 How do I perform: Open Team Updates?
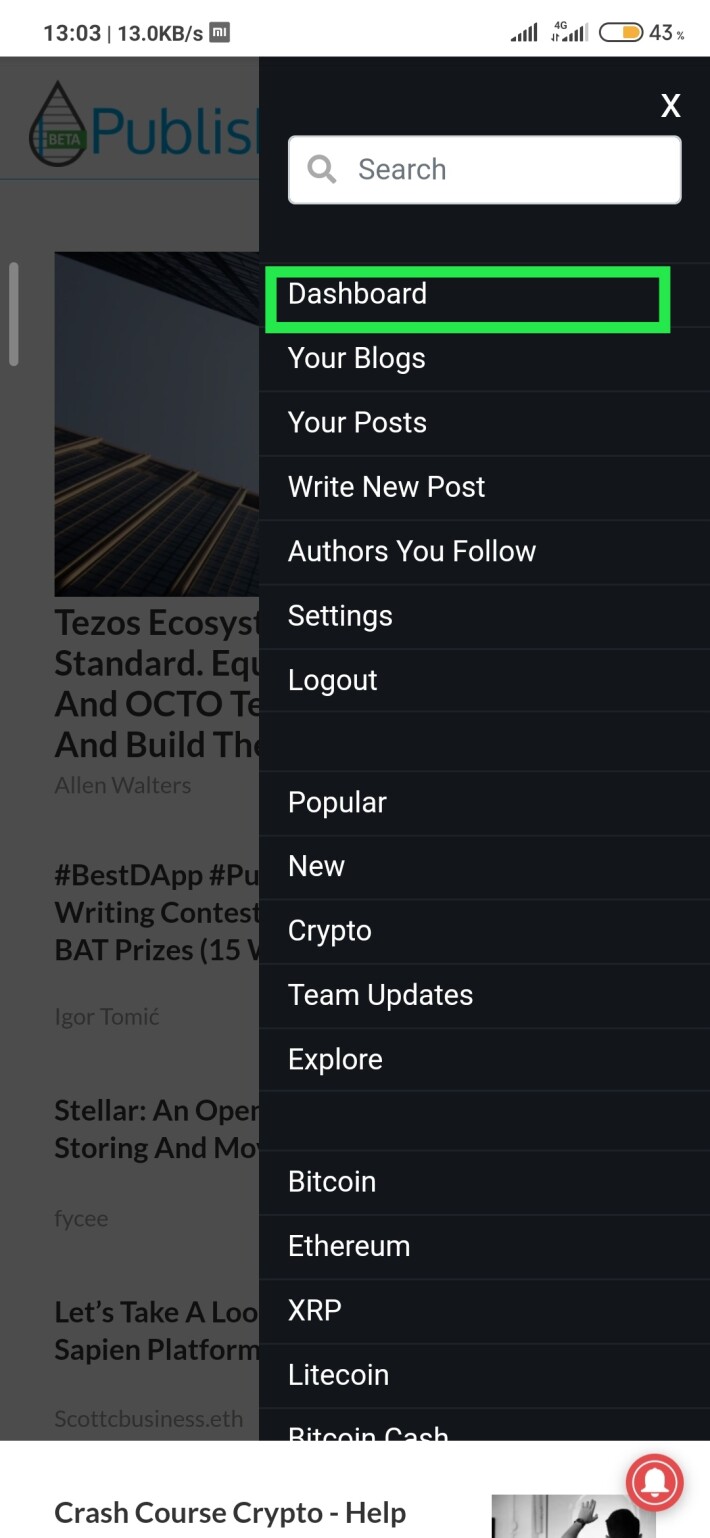484,995
